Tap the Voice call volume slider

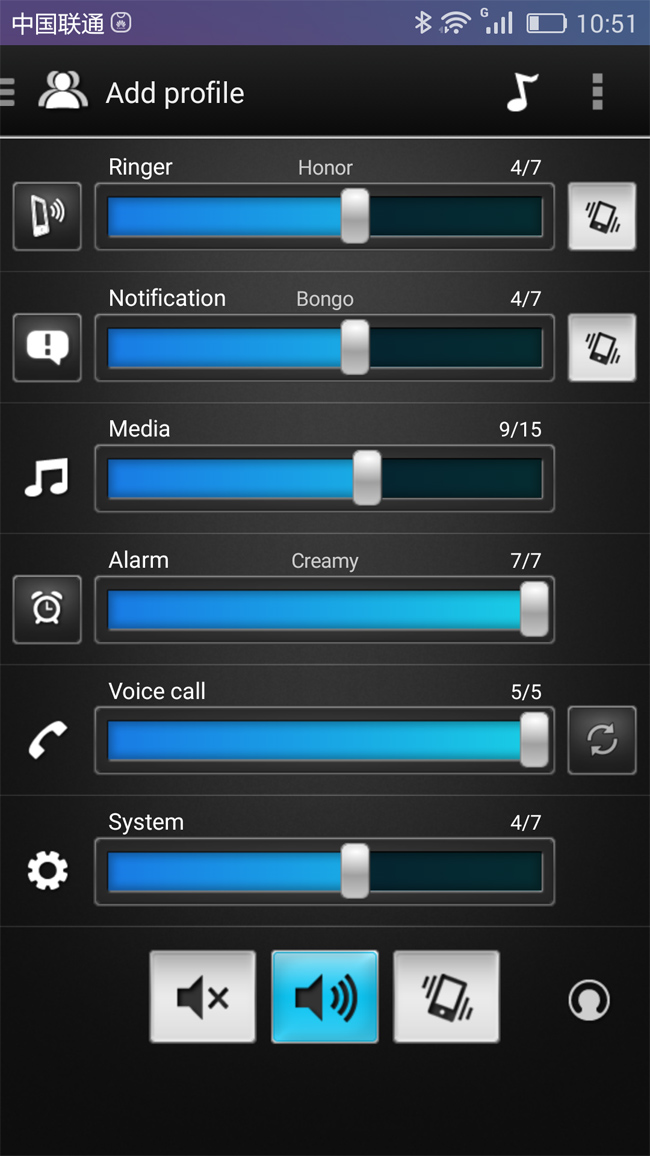click(324, 740)
